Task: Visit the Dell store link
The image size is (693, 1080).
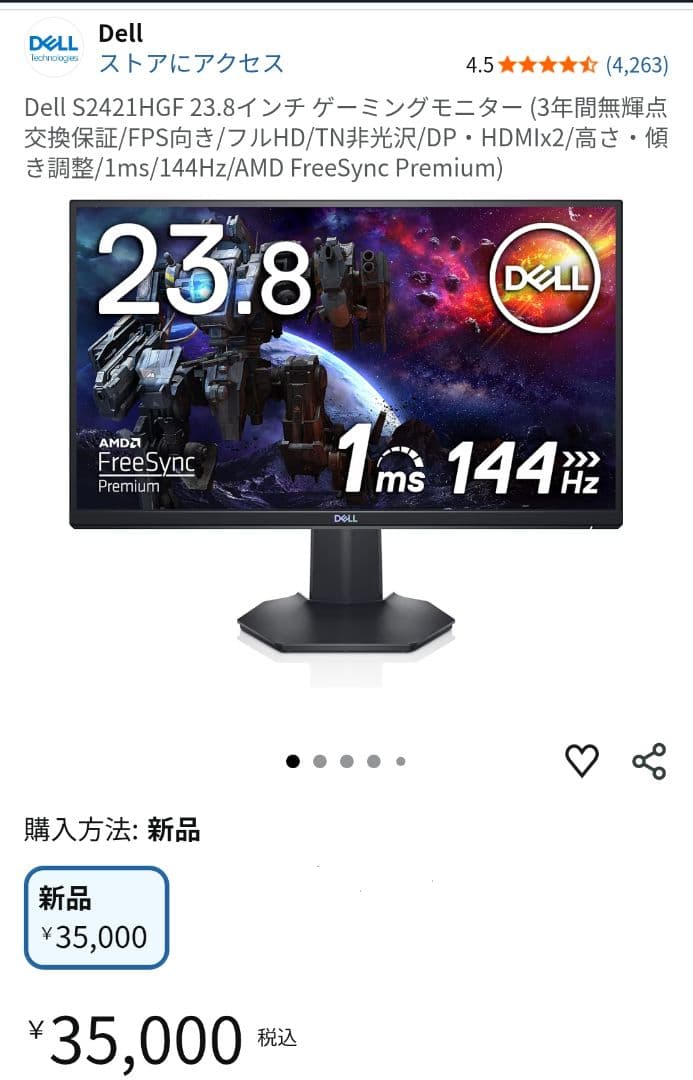Action: [x=191, y=64]
